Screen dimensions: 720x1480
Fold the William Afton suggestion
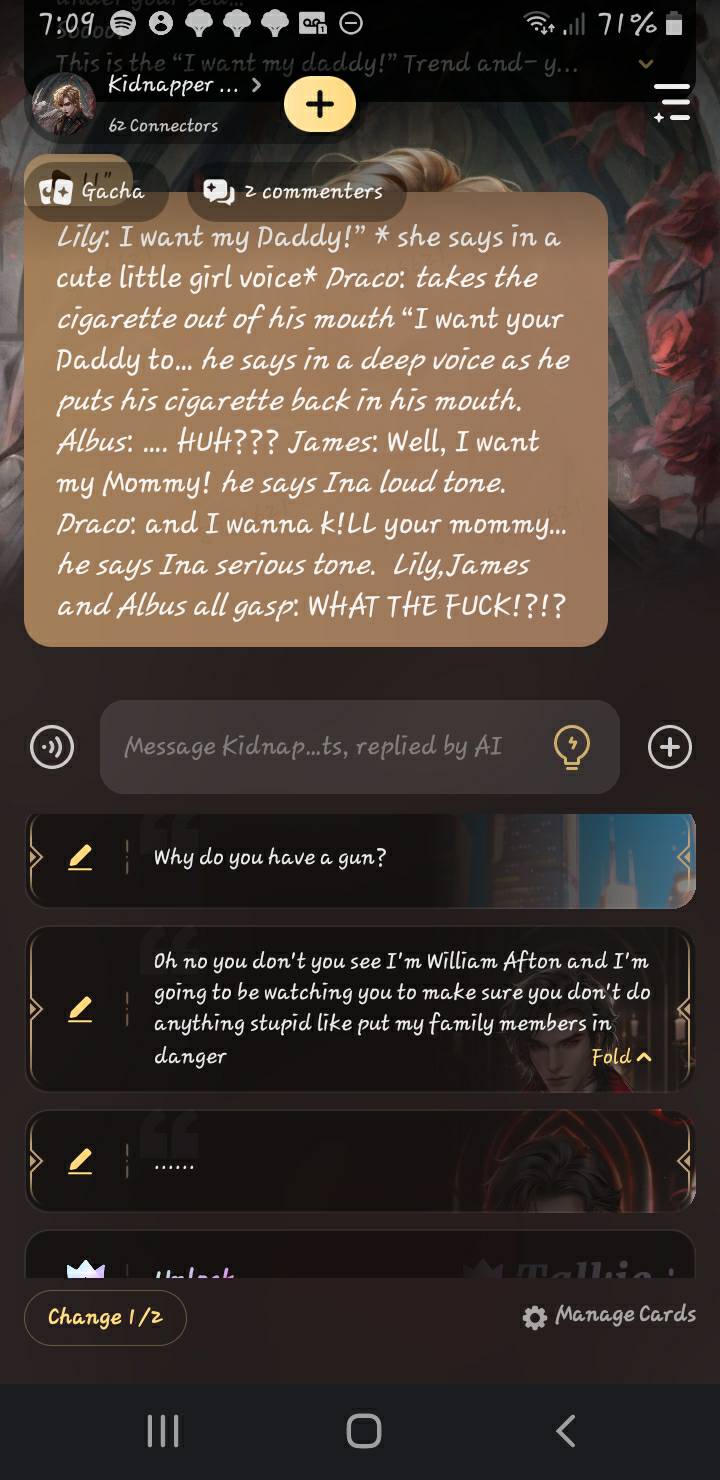click(621, 1056)
